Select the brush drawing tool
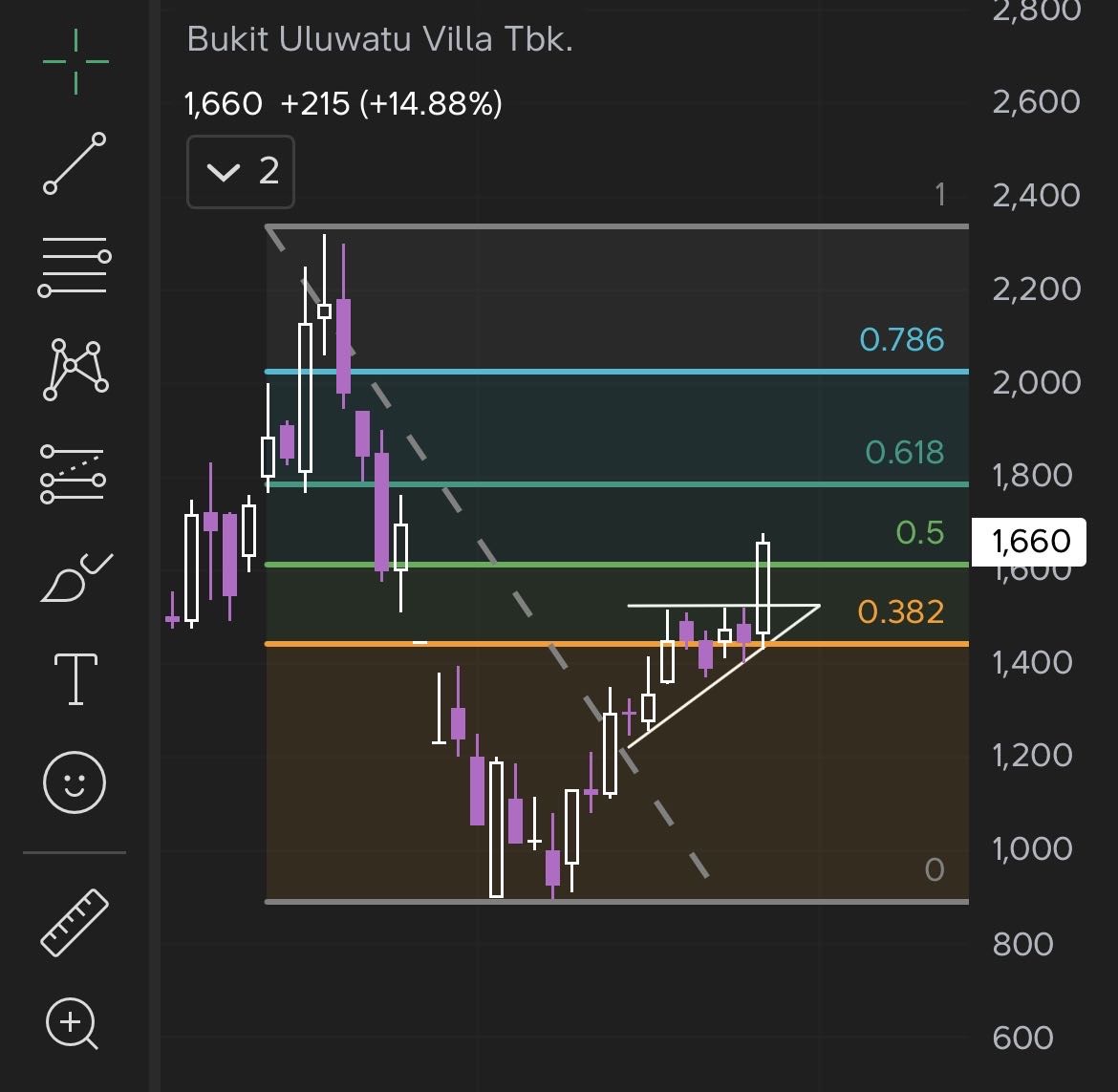The height and width of the screenshot is (1092, 1118). point(75,577)
